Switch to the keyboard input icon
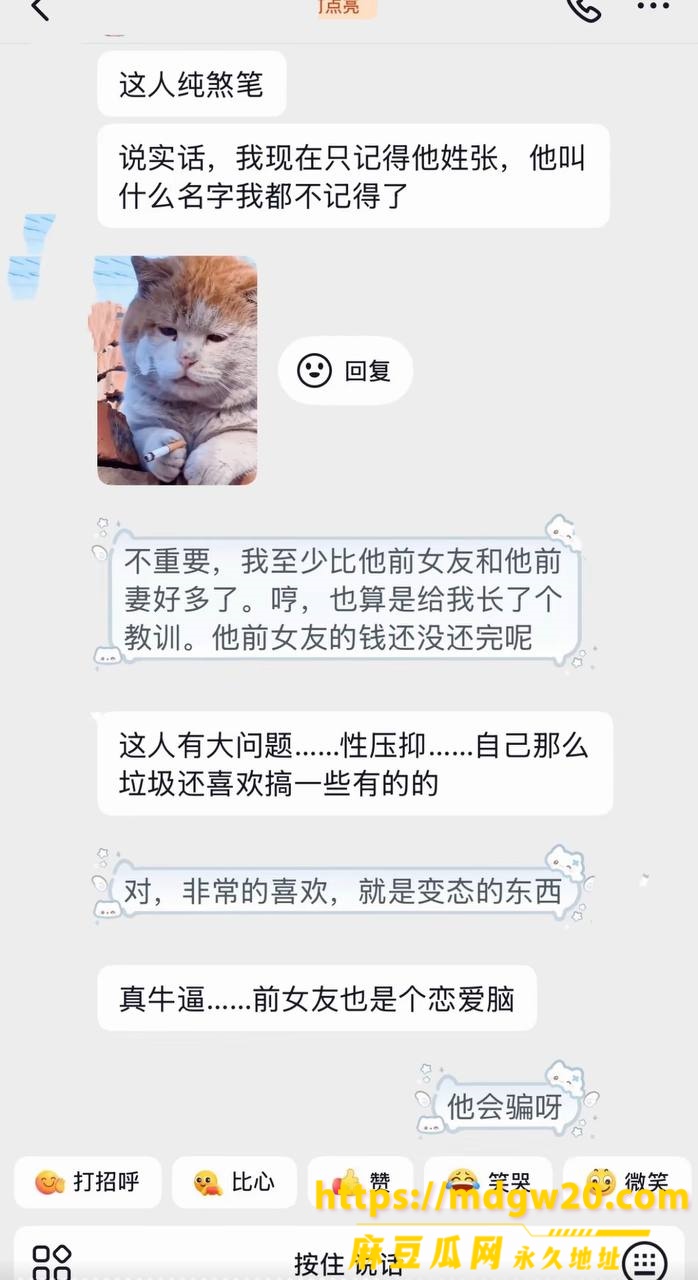This screenshot has width=698, height=1280. click(x=645, y=1262)
